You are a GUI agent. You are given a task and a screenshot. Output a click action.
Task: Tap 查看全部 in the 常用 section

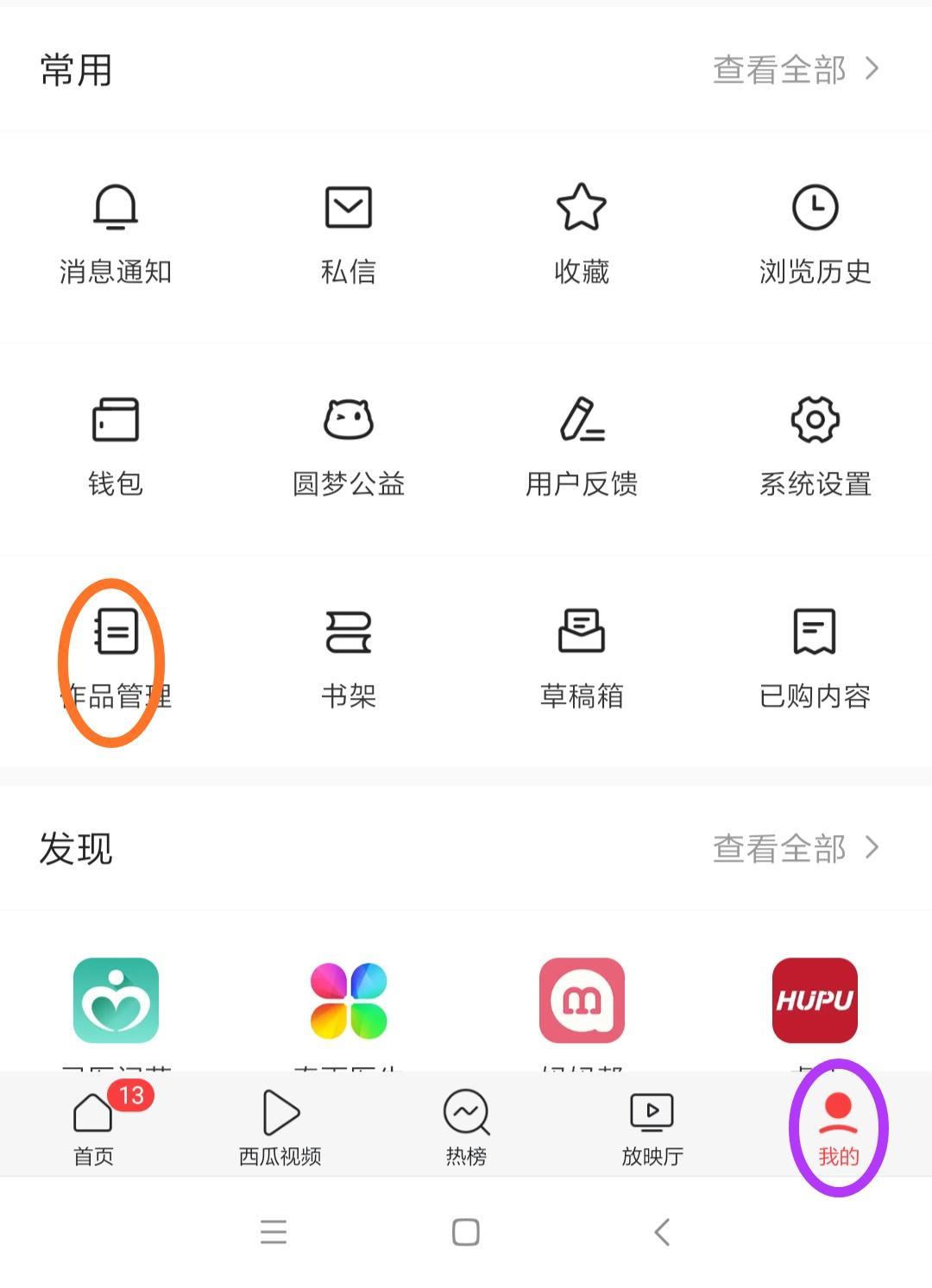(795, 70)
